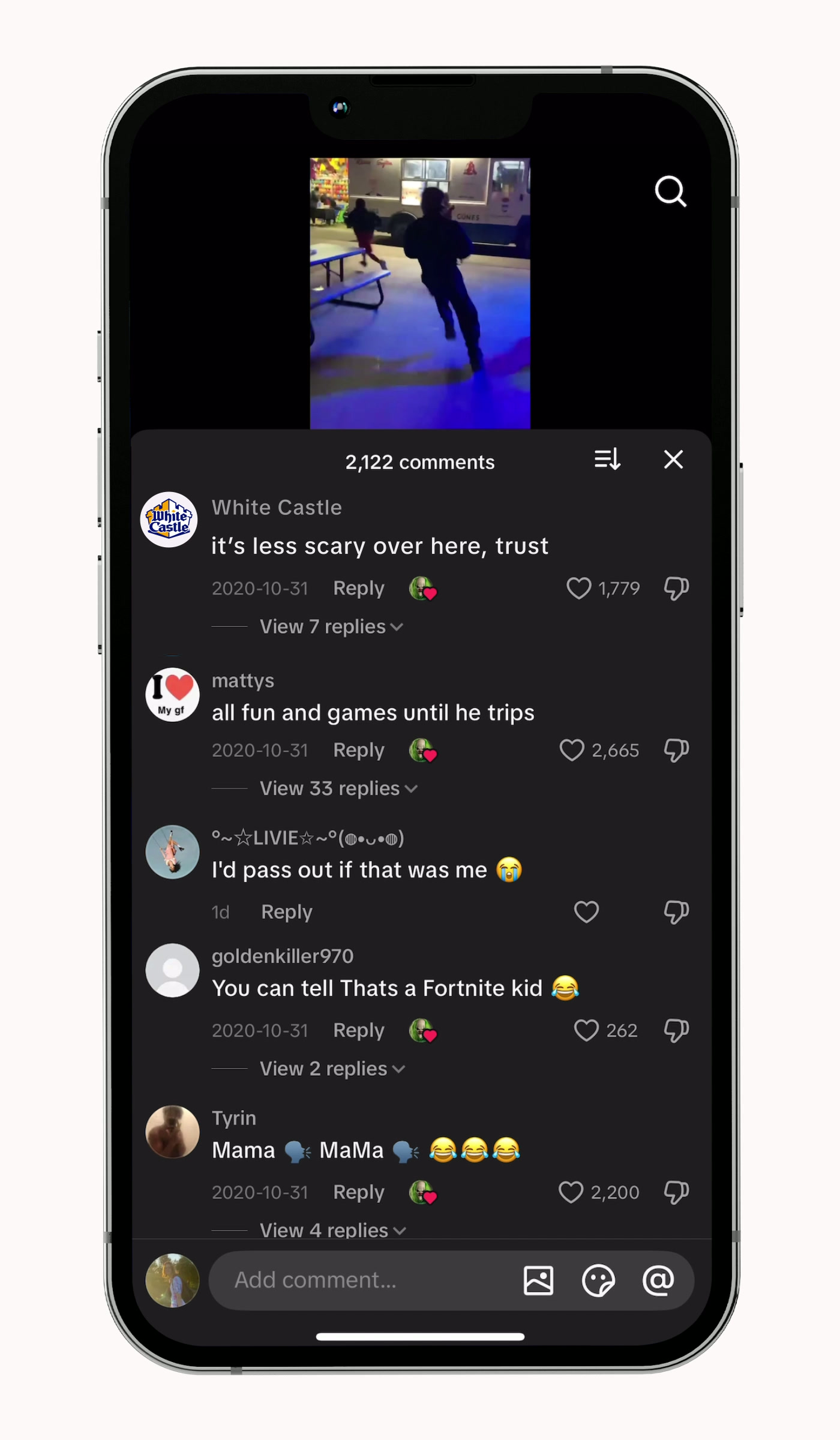Expand View 7 replies
The height and width of the screenshot is (1440, 840).
tap(331, 626)
